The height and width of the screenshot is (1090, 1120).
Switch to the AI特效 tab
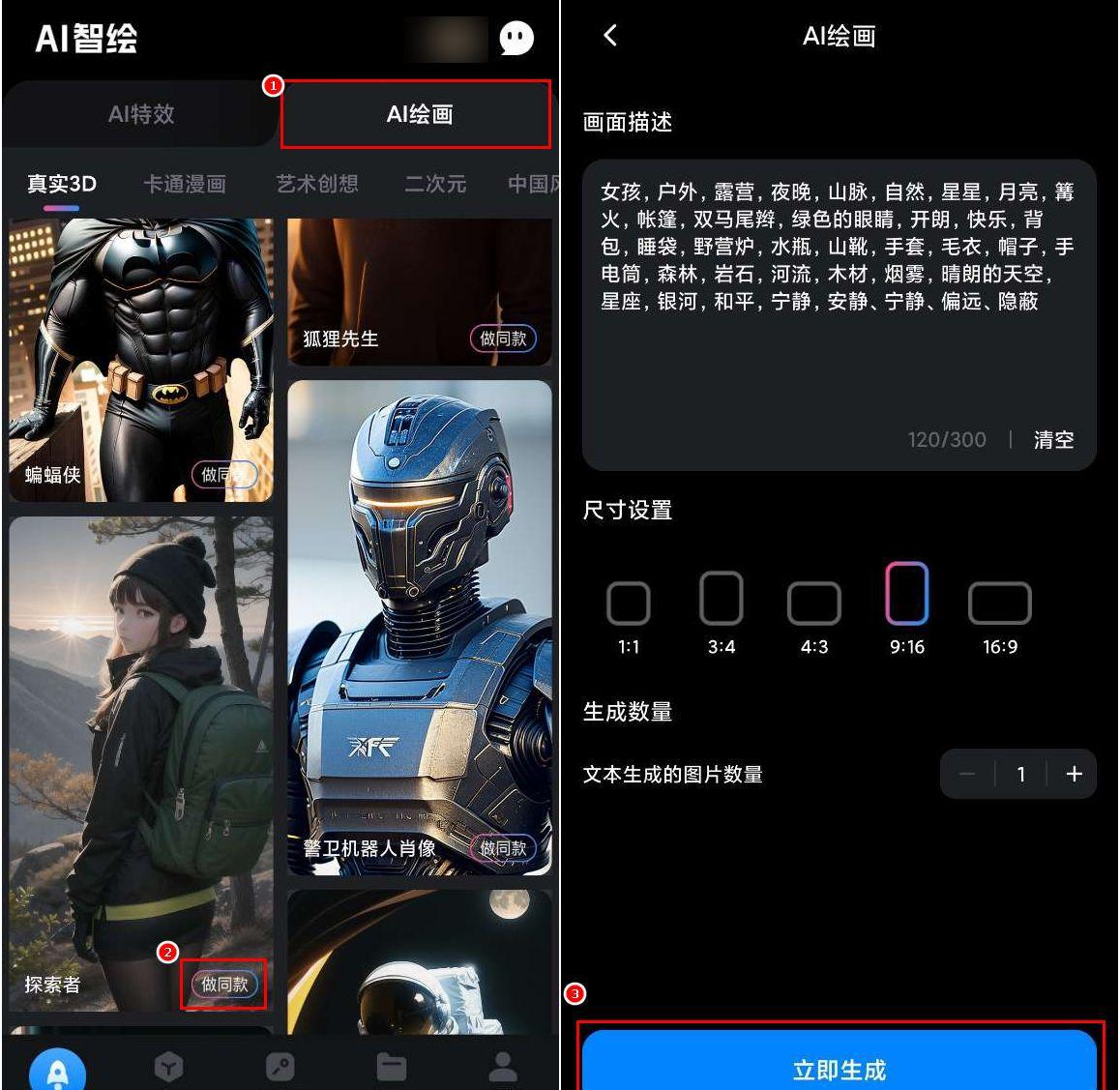pos(141,114)
